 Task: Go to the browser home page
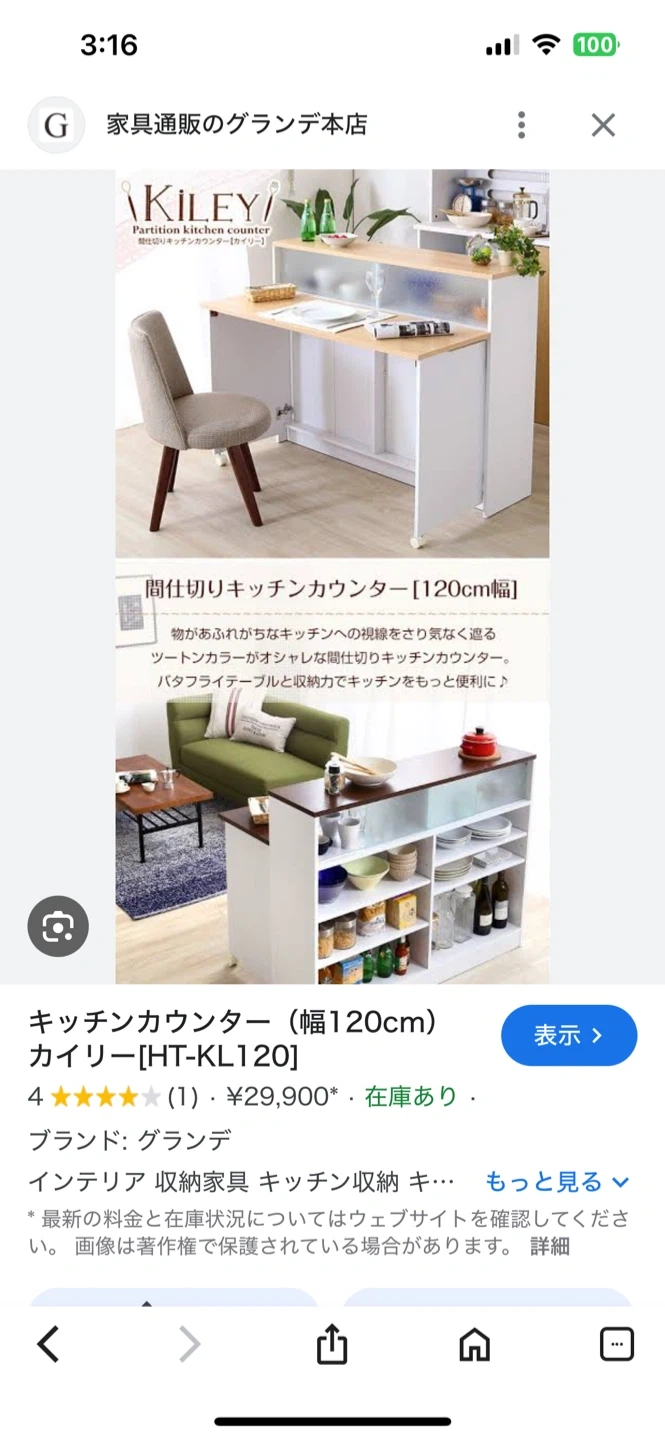(x=475, y=1345)
